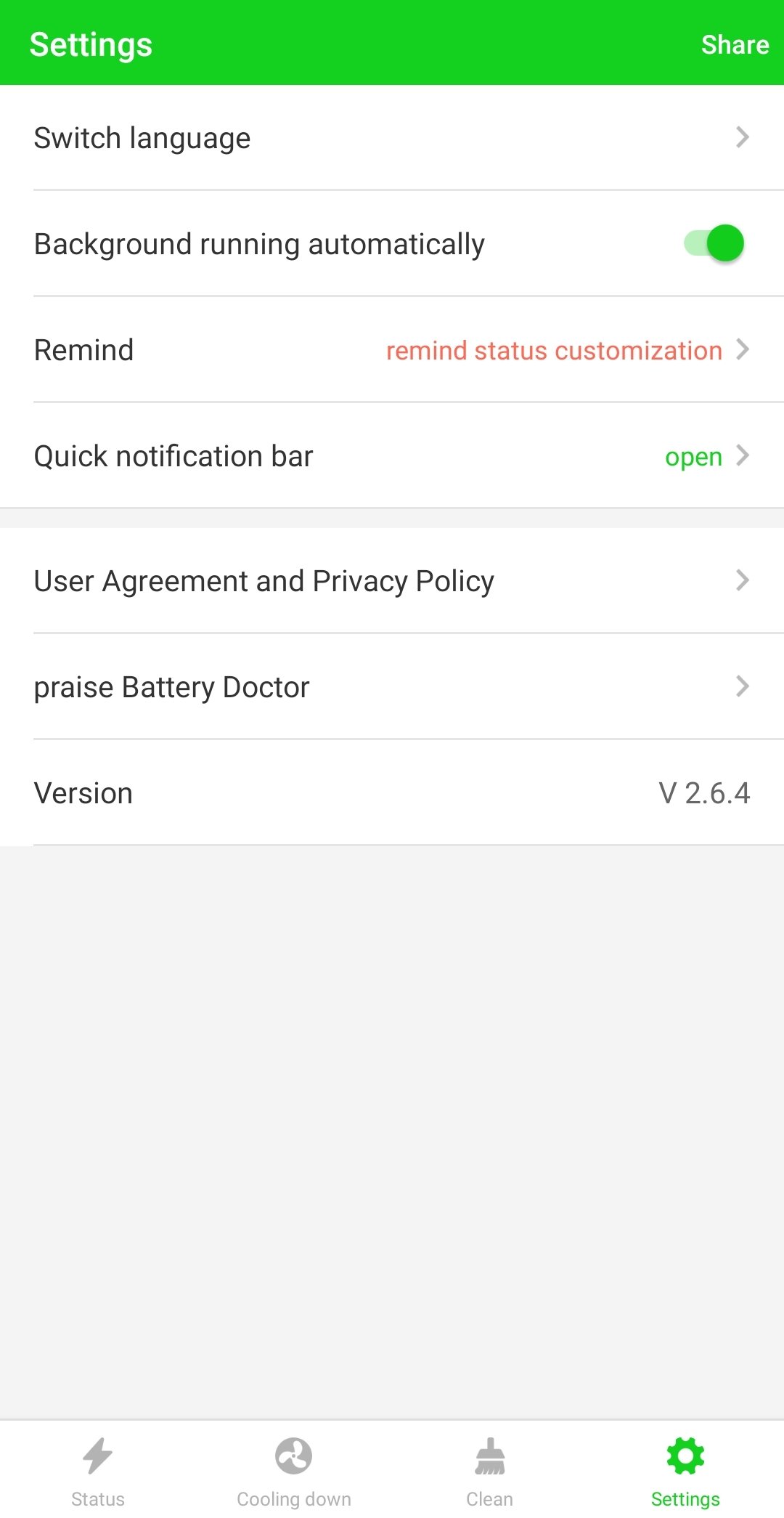Open praise Battery Doctor row
The image size is (784, 1518).
(x=392, y=686)
